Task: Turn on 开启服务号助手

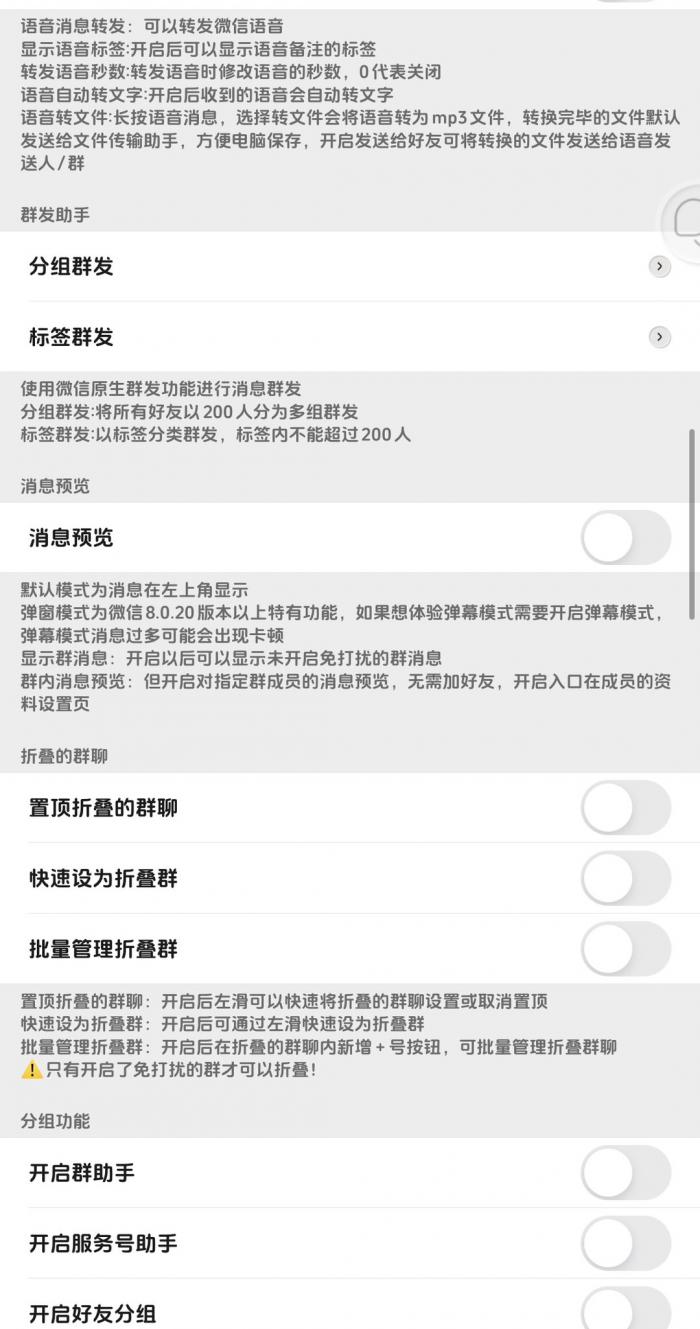Action: click(x=626, y=1244)
